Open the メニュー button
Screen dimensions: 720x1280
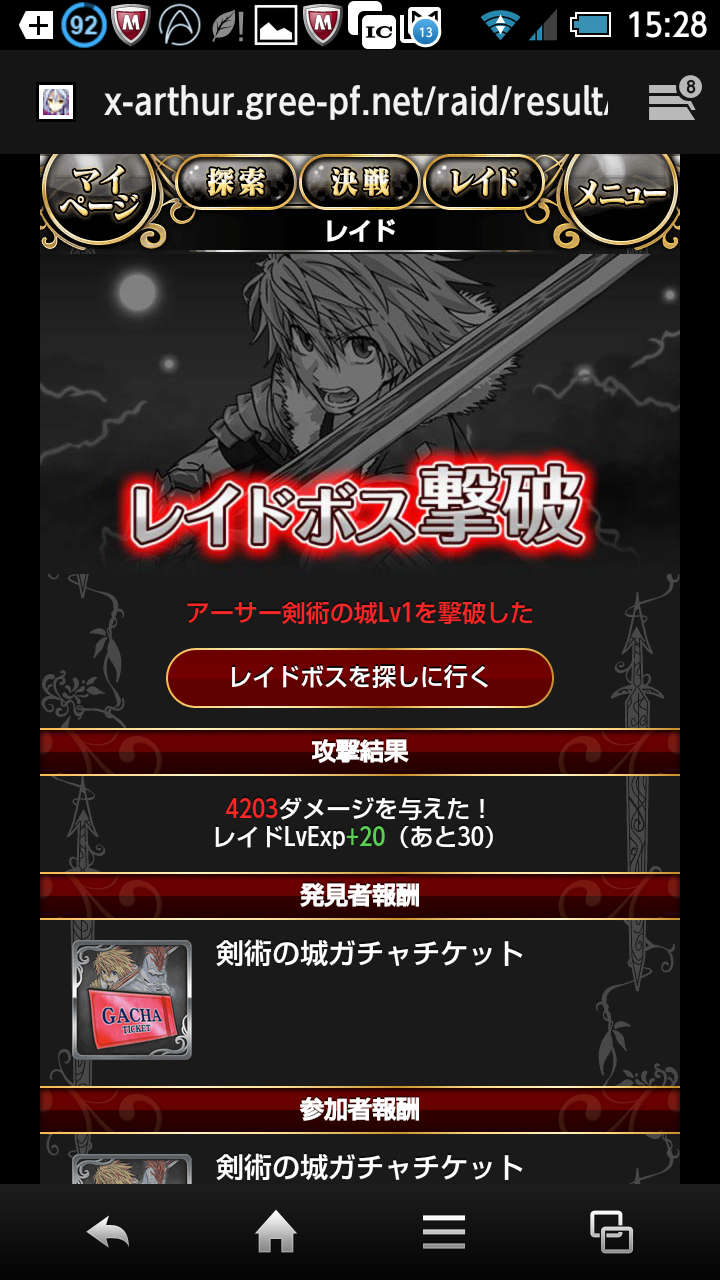point(621,195)
